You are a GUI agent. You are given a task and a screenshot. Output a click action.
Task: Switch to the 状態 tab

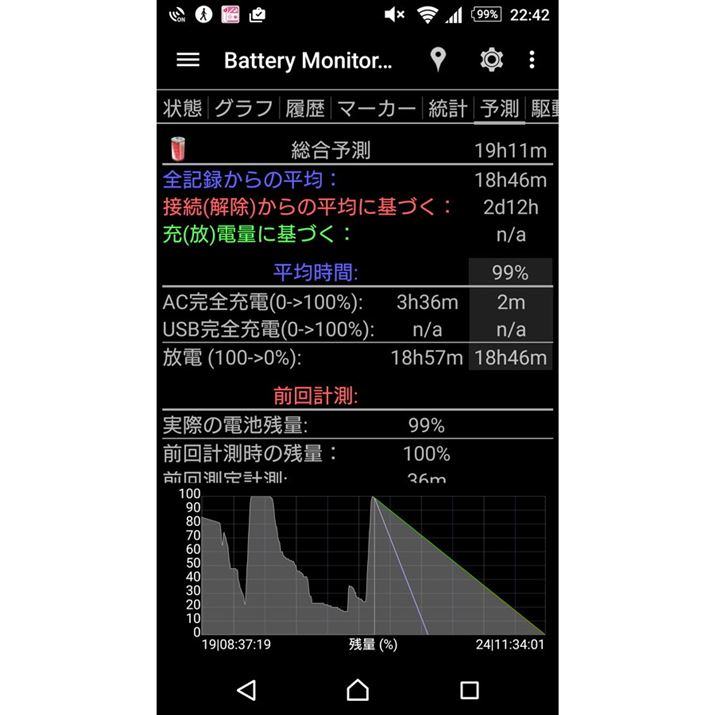182,109
